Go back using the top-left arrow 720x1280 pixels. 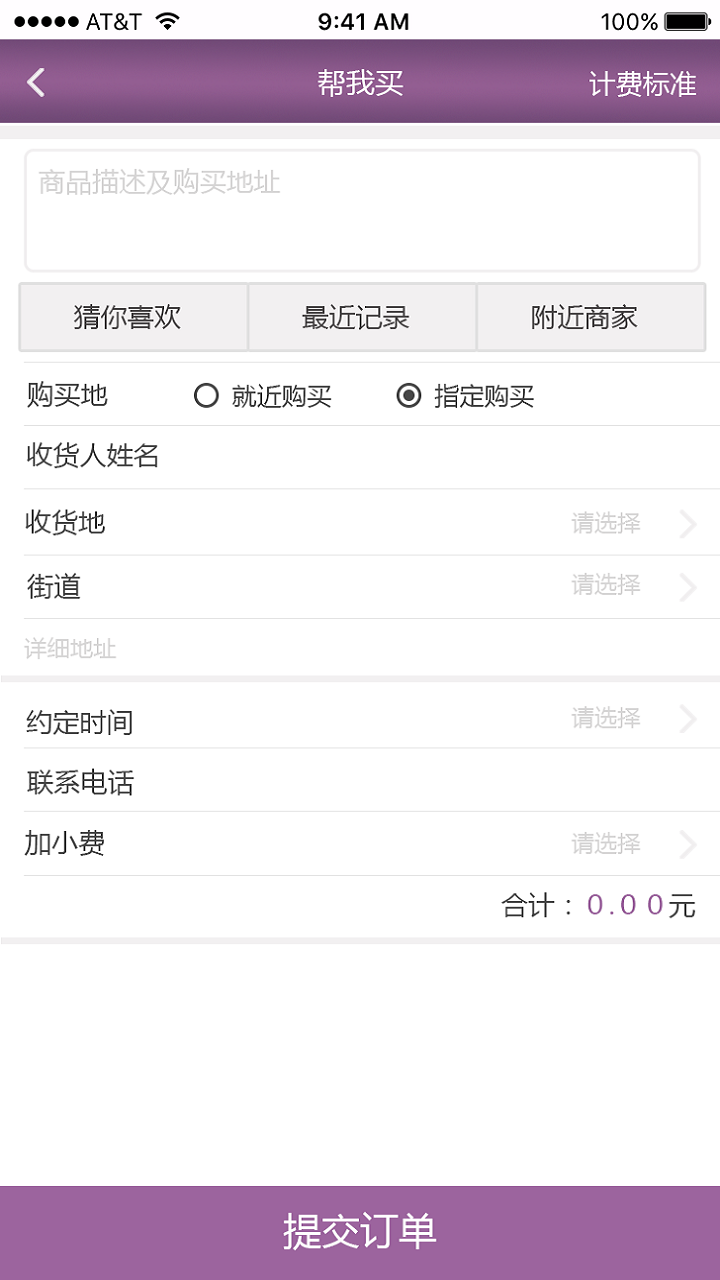coord(36,83)
